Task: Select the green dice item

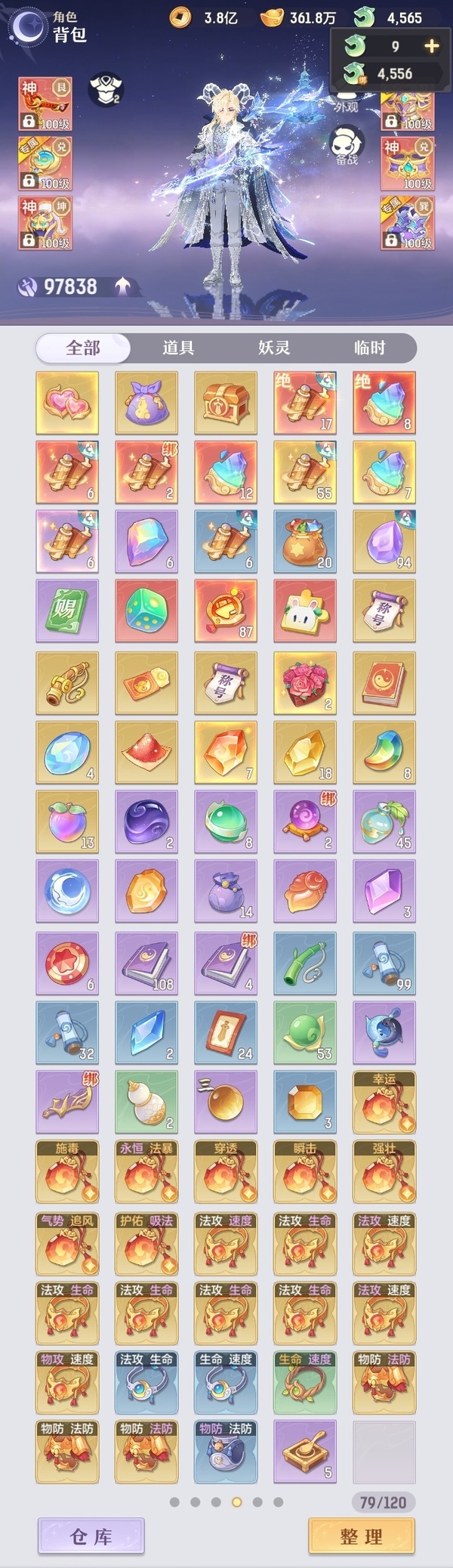Action: (146, 611)
